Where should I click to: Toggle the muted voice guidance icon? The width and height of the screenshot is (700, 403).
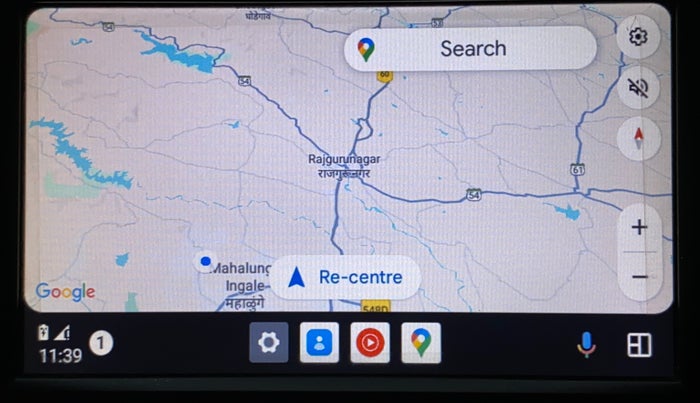click(x=638, y=88)
